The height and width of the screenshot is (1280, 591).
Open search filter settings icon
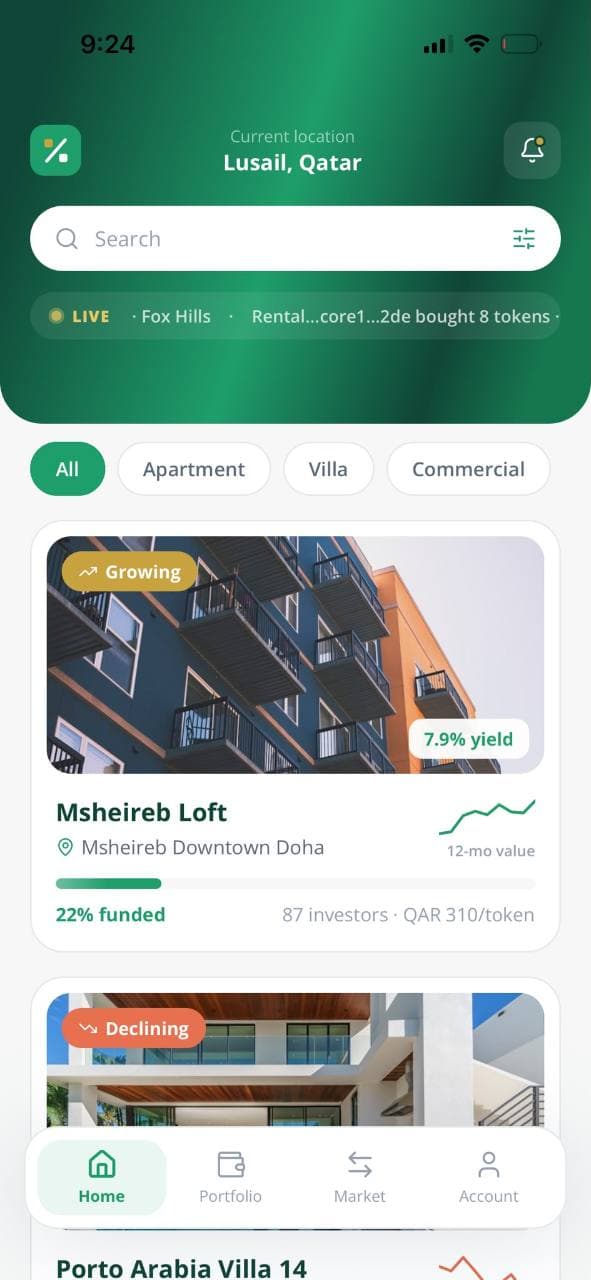click(x=524, y=238)
